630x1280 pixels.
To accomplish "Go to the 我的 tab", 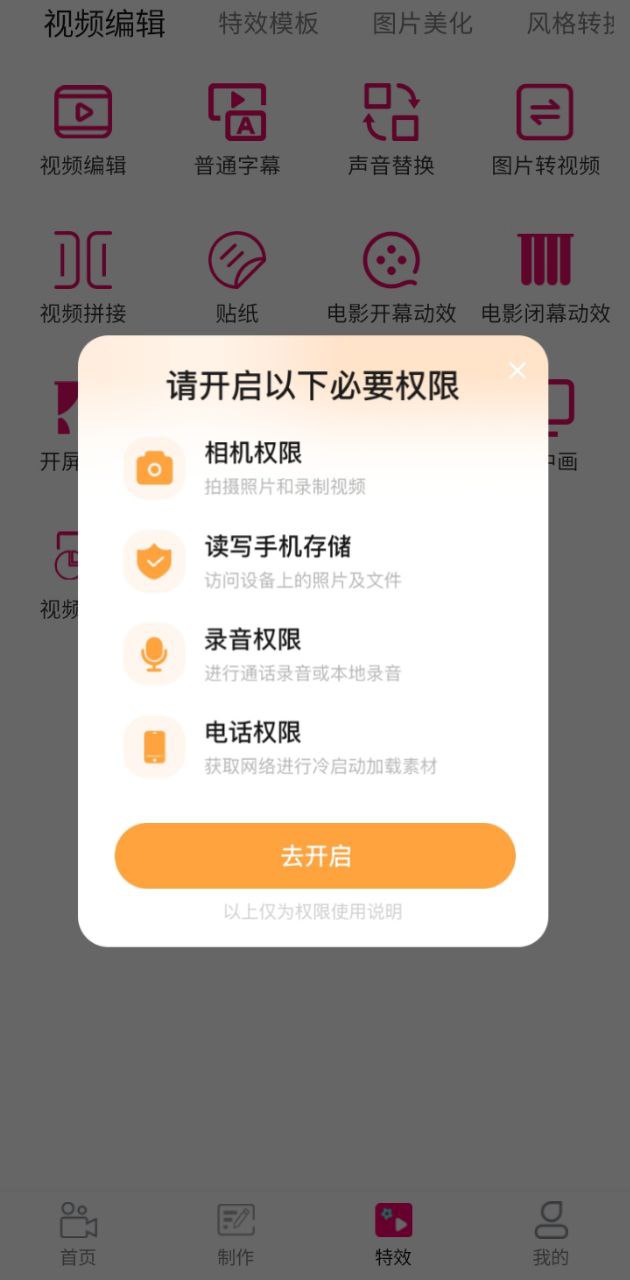I will pyautogui.click(x=551, y=1234).
